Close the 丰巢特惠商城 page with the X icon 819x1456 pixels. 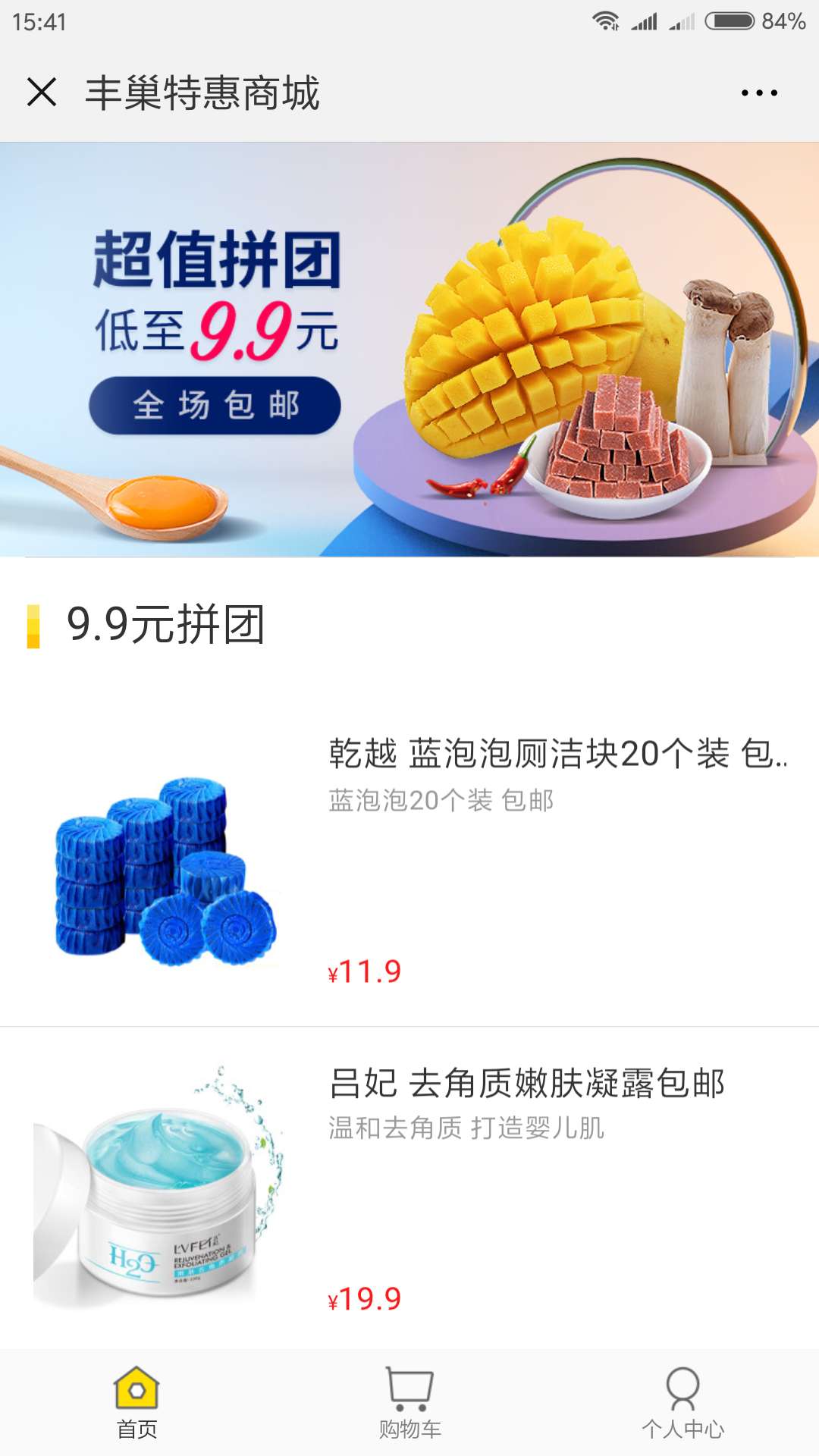(43, 93)
